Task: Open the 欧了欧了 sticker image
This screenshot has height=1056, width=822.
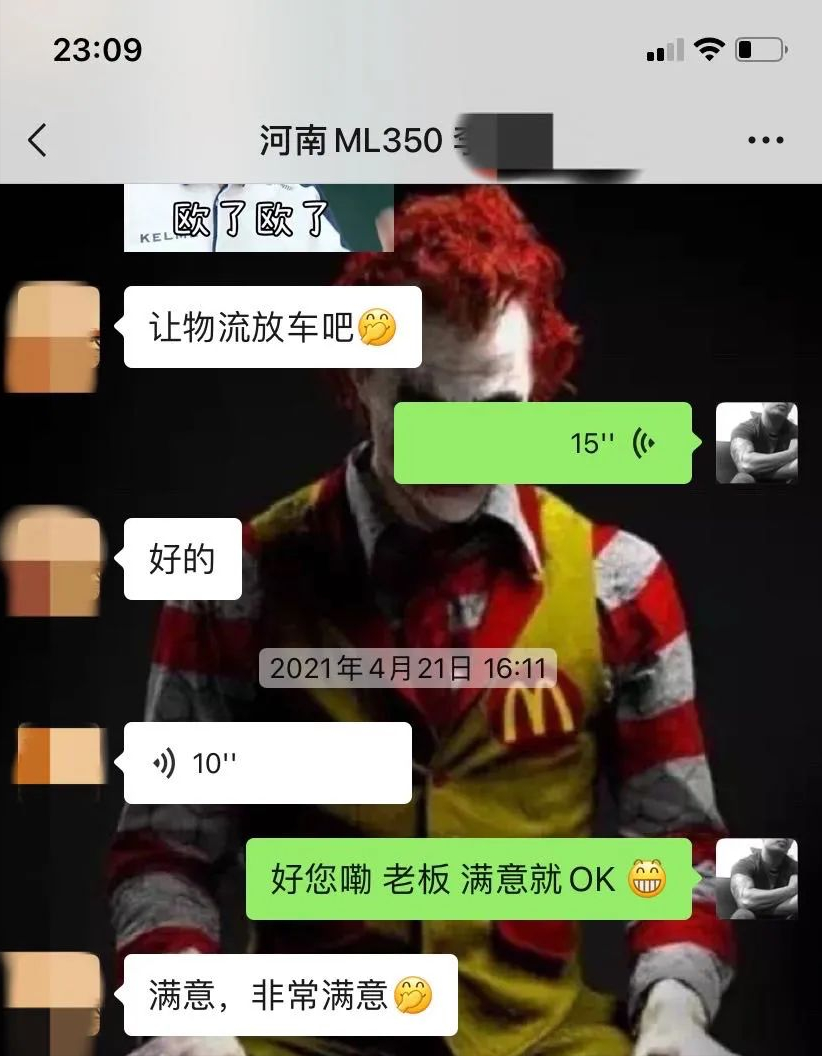Action: click(x=258, y=218)
